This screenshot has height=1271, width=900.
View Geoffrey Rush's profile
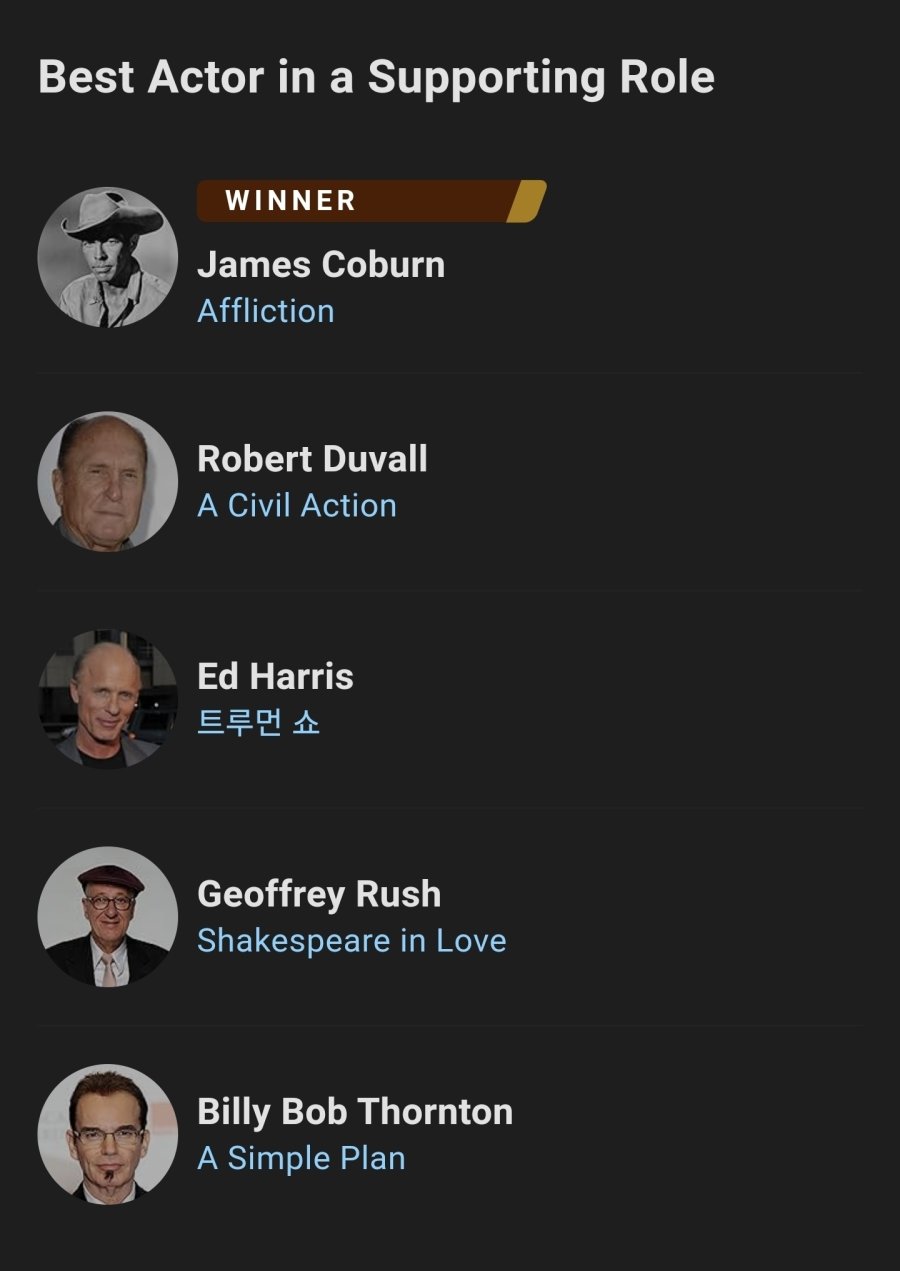319,894
